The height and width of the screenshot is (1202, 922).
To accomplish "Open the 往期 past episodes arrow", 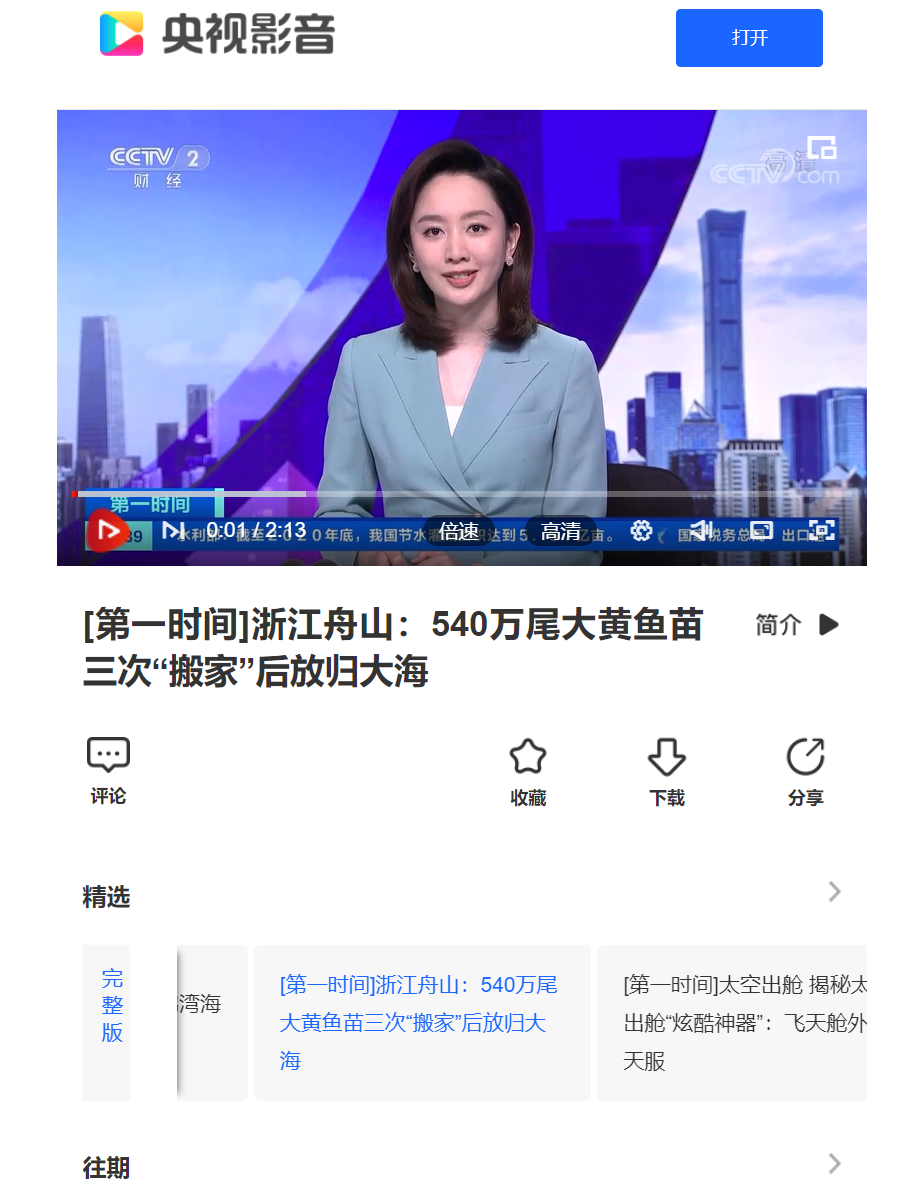I will point(835,1163).
